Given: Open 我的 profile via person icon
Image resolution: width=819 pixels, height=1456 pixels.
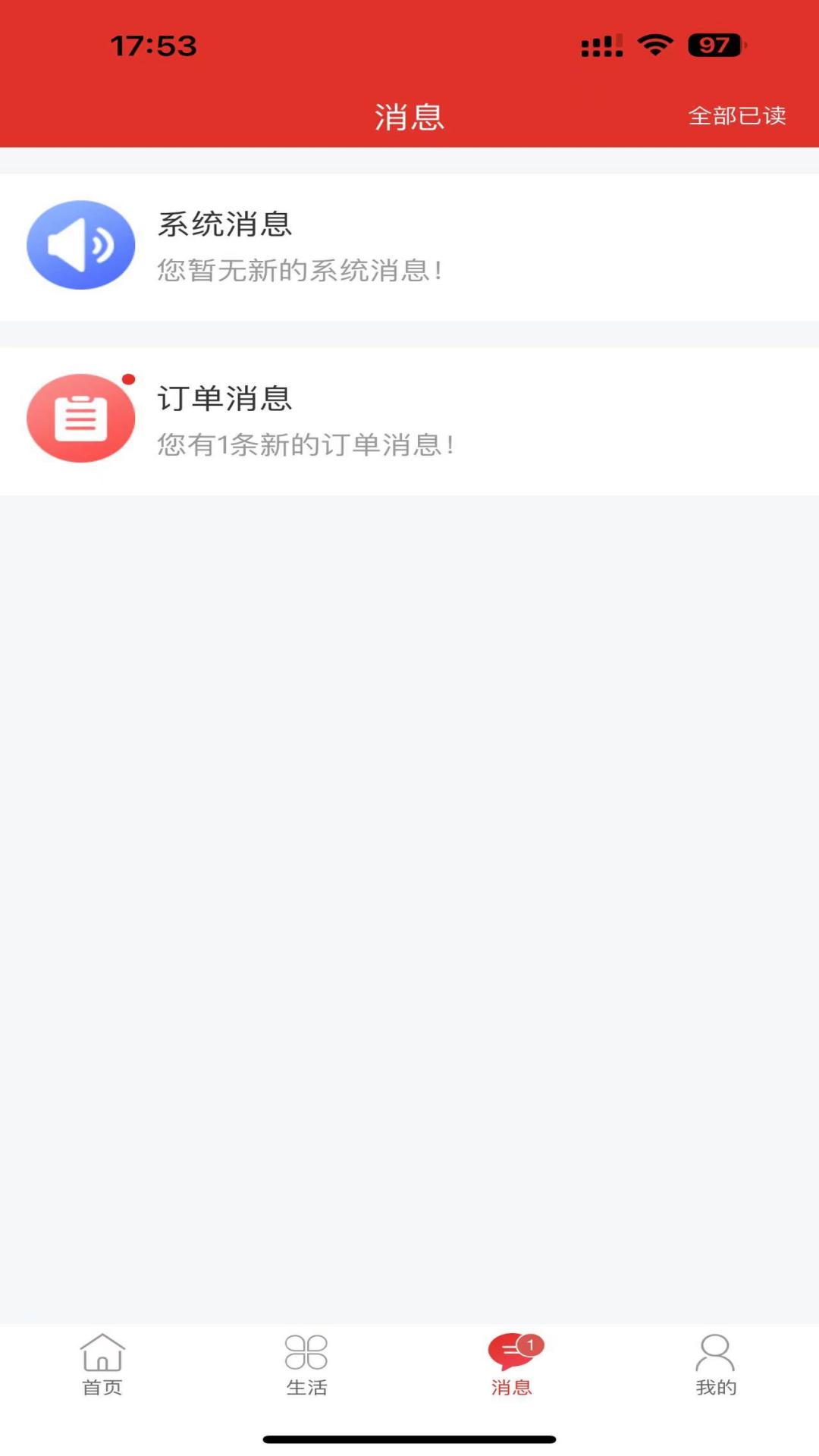Looking at the screenshot, I should [714, 1352].
